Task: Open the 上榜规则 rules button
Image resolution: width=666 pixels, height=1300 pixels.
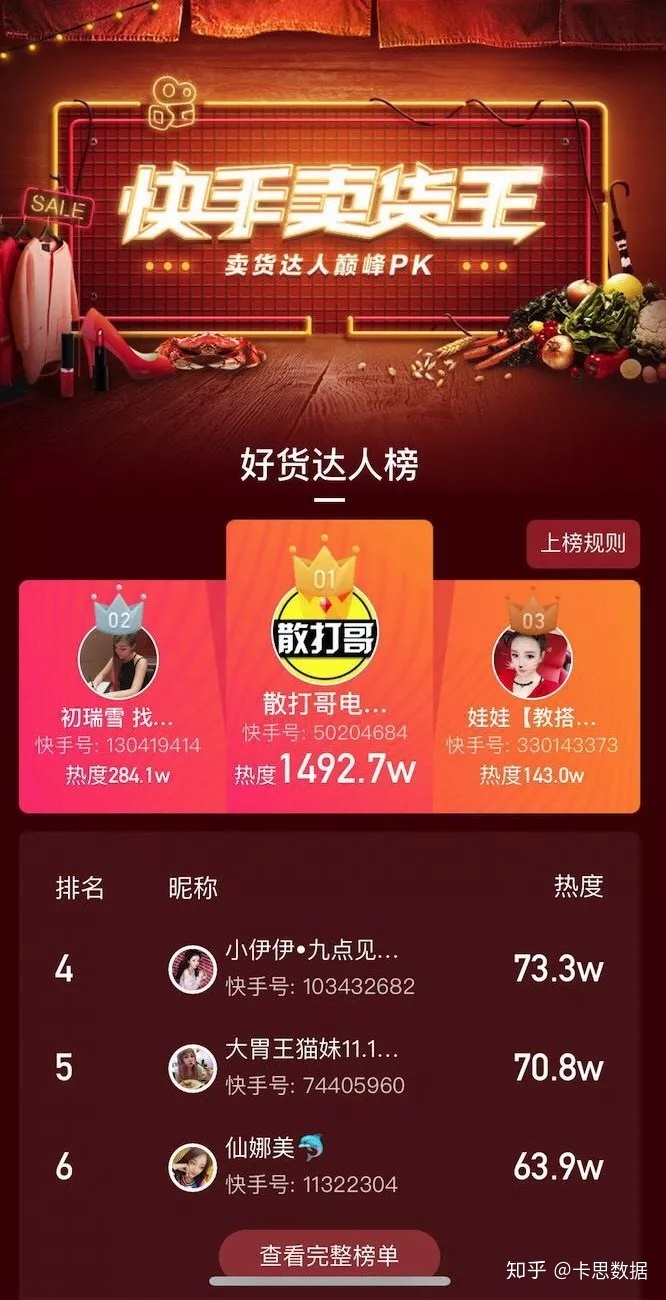Action: click(583, 543)
